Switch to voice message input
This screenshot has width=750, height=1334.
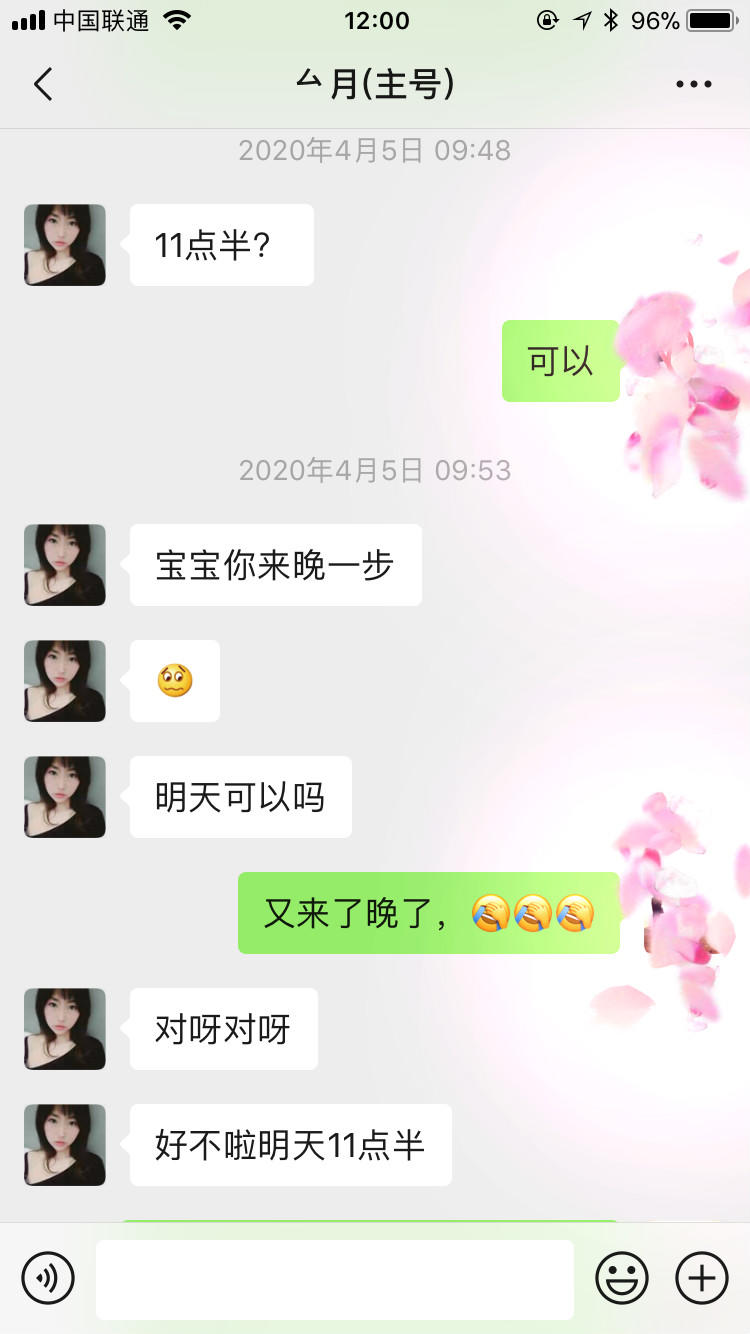tap(48, 1278)
